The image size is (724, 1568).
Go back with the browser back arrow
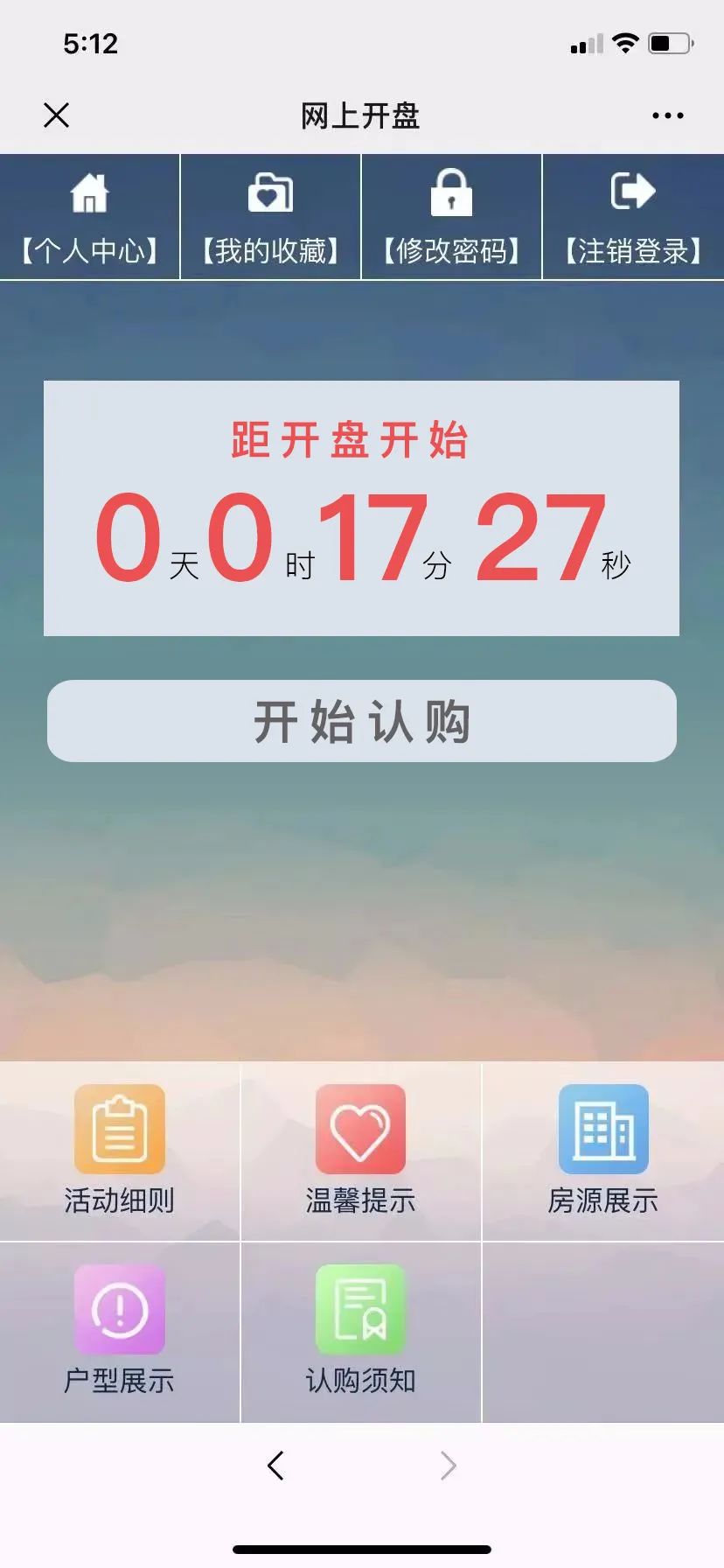point(275,1465)
